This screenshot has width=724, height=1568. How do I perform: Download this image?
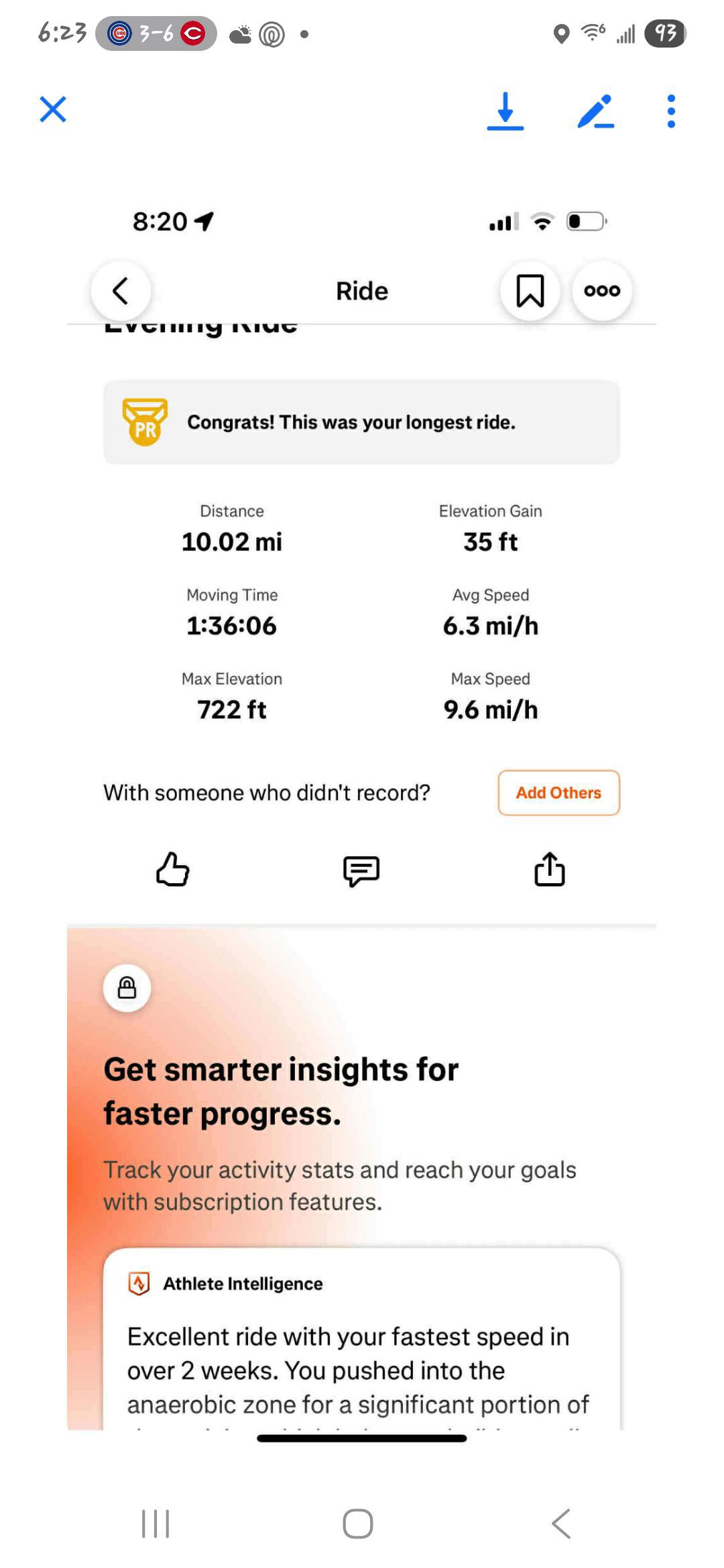click(x=505, y=111)
